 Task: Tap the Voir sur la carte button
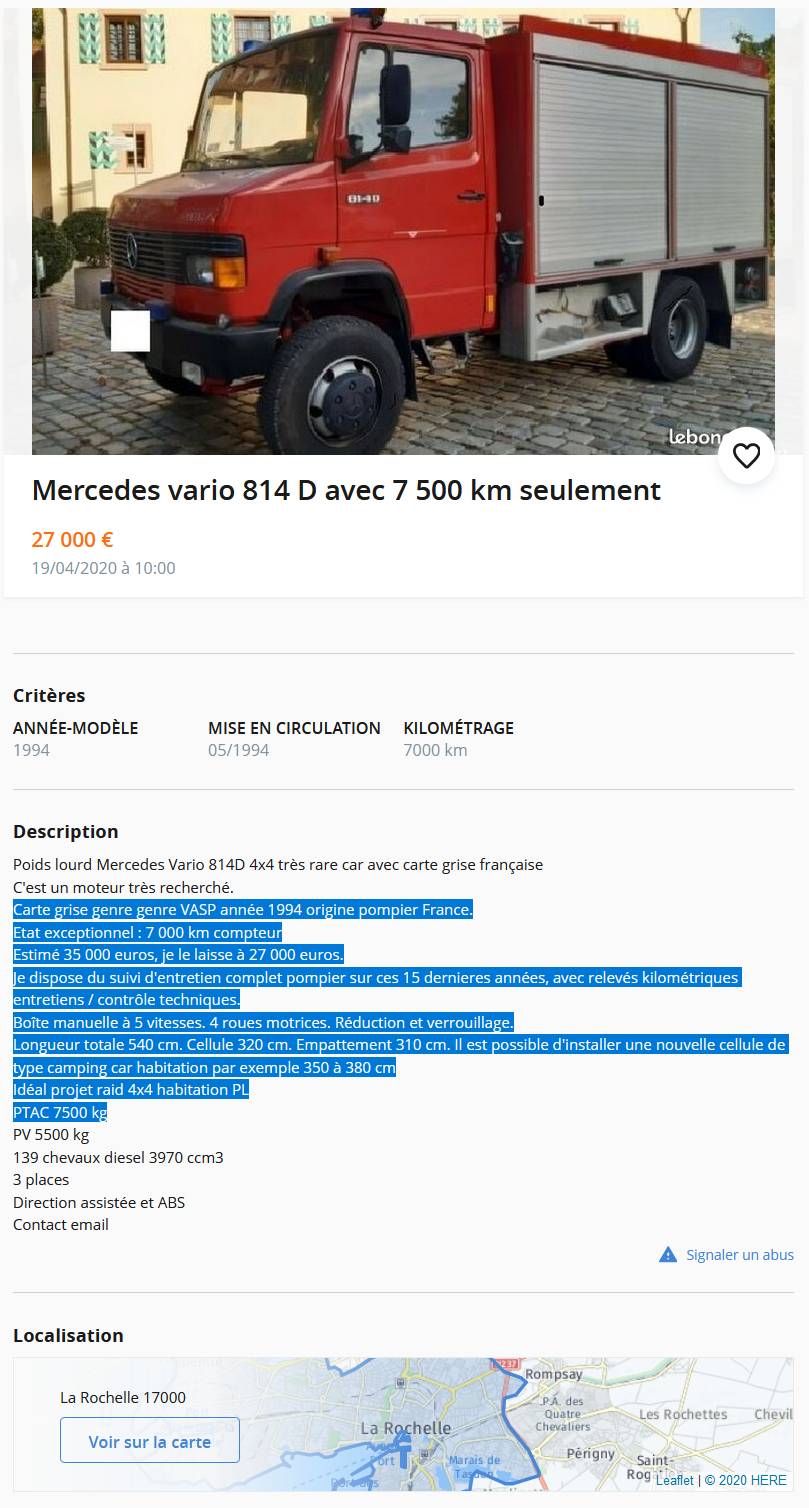click(x=150, y=1441)
